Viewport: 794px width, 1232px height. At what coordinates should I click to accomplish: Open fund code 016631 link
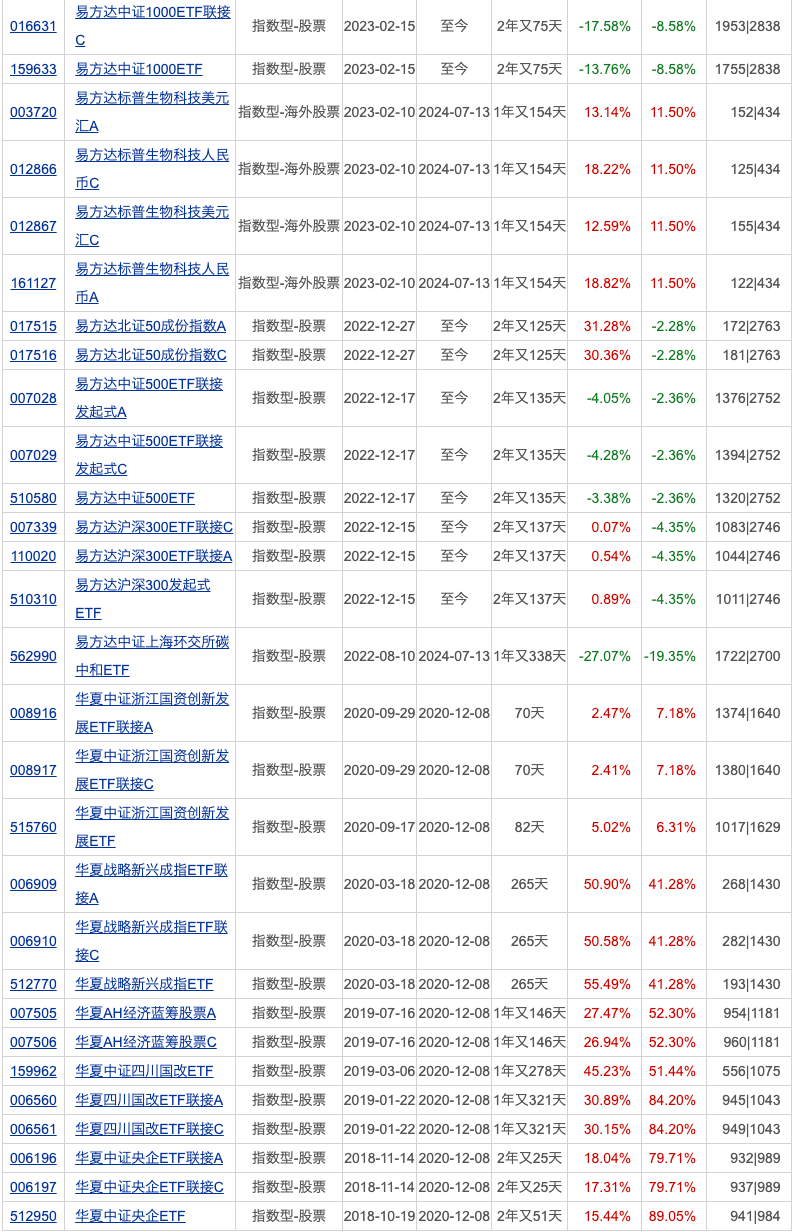[x=33, y=26]
